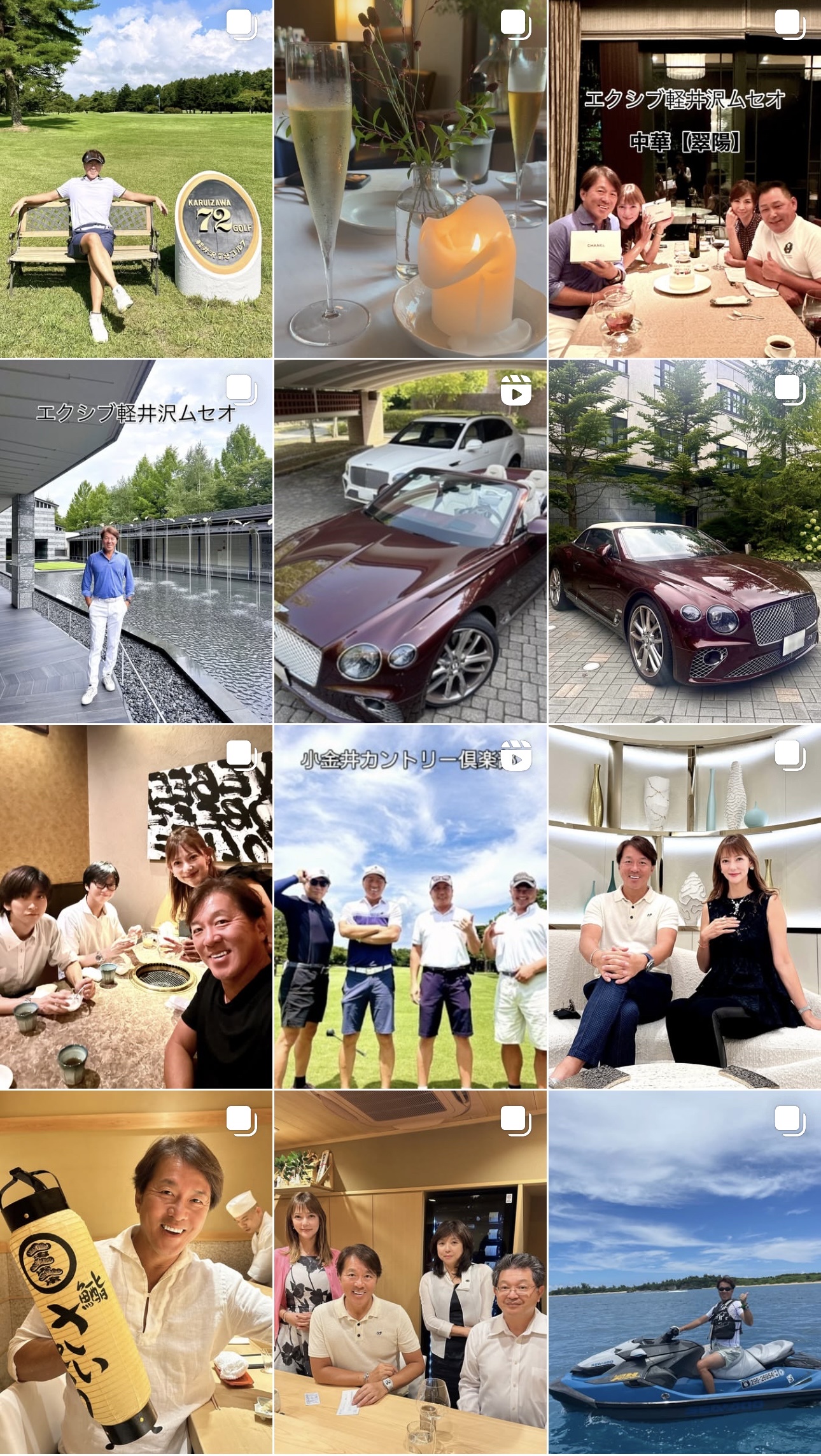Open the yellow sushi lantern post
This screenshot has height=1456, width=821.
tap(136, 1272)
